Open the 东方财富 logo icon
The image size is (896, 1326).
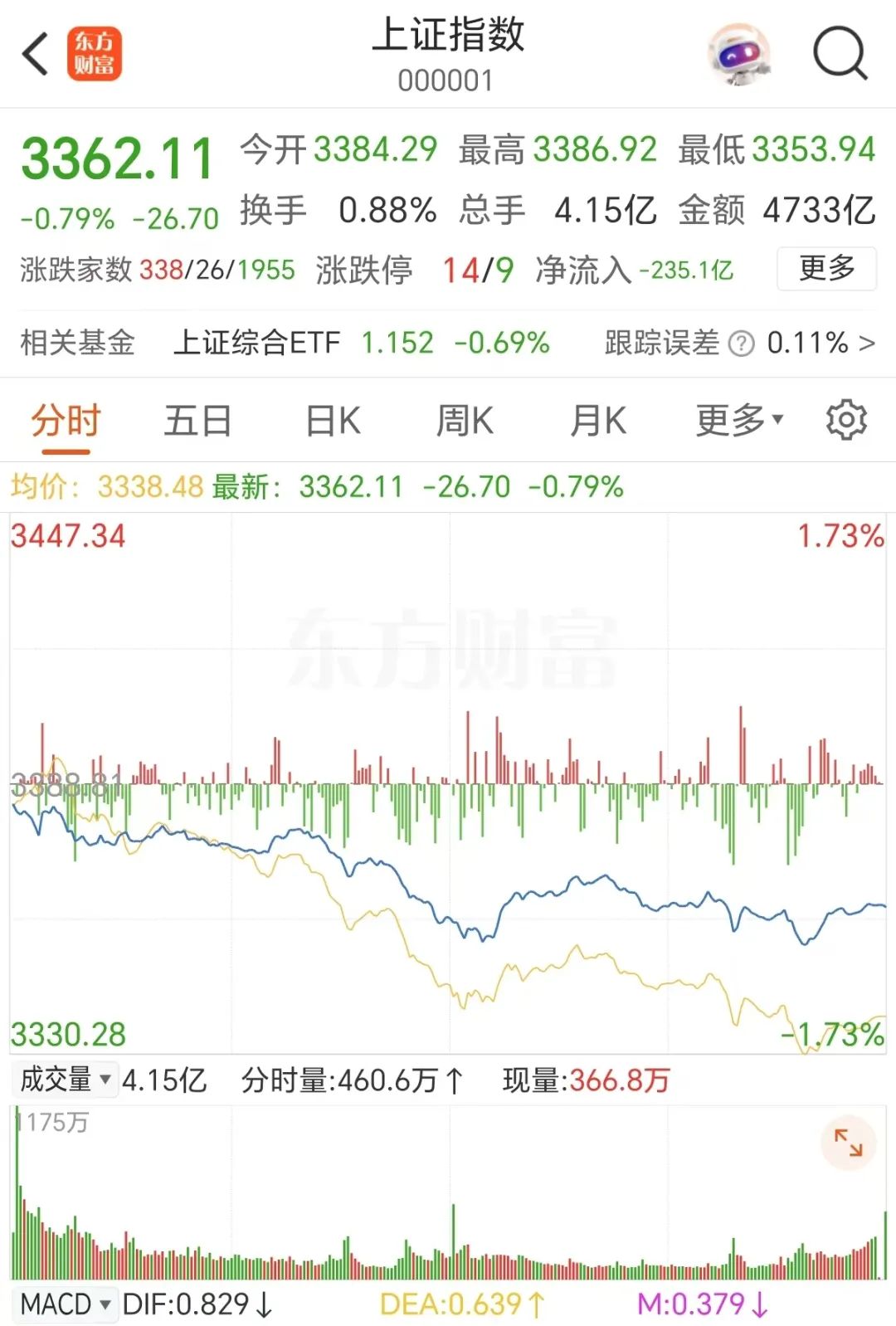click(x=94, y=54)
